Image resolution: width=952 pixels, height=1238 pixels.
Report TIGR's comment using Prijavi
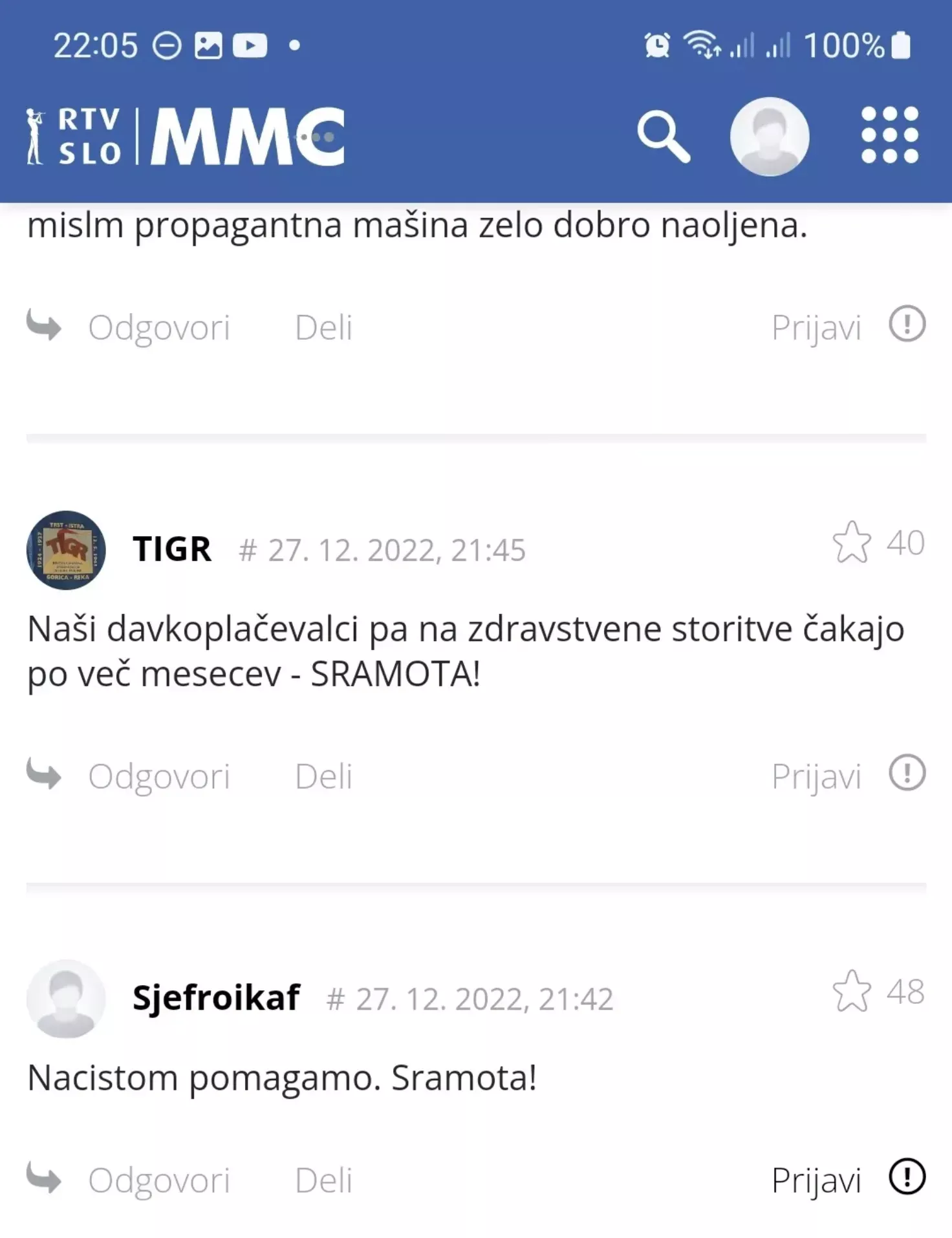click(816, 776)
